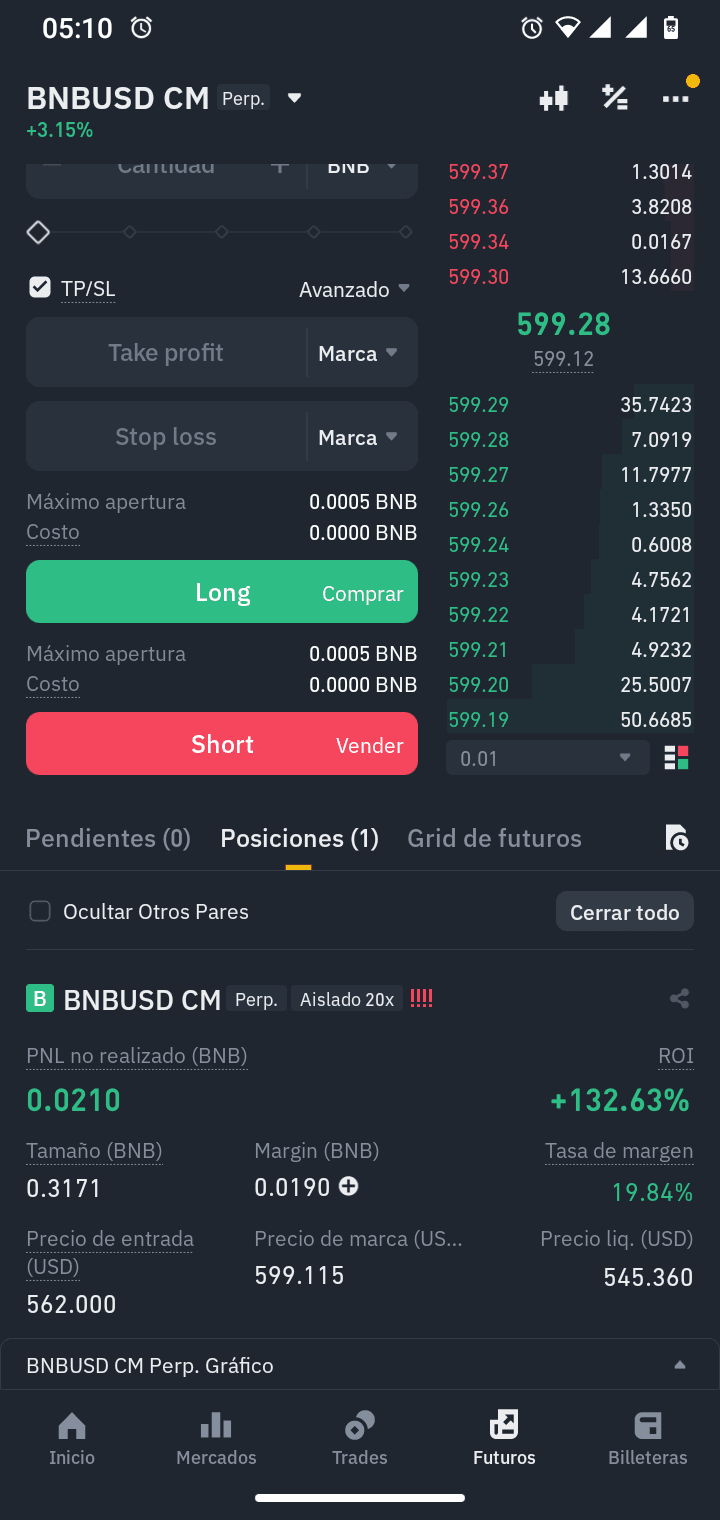Tap the Cerrar todo button
Viewport: 720px width, 1520px height.
tap(624, 912)
